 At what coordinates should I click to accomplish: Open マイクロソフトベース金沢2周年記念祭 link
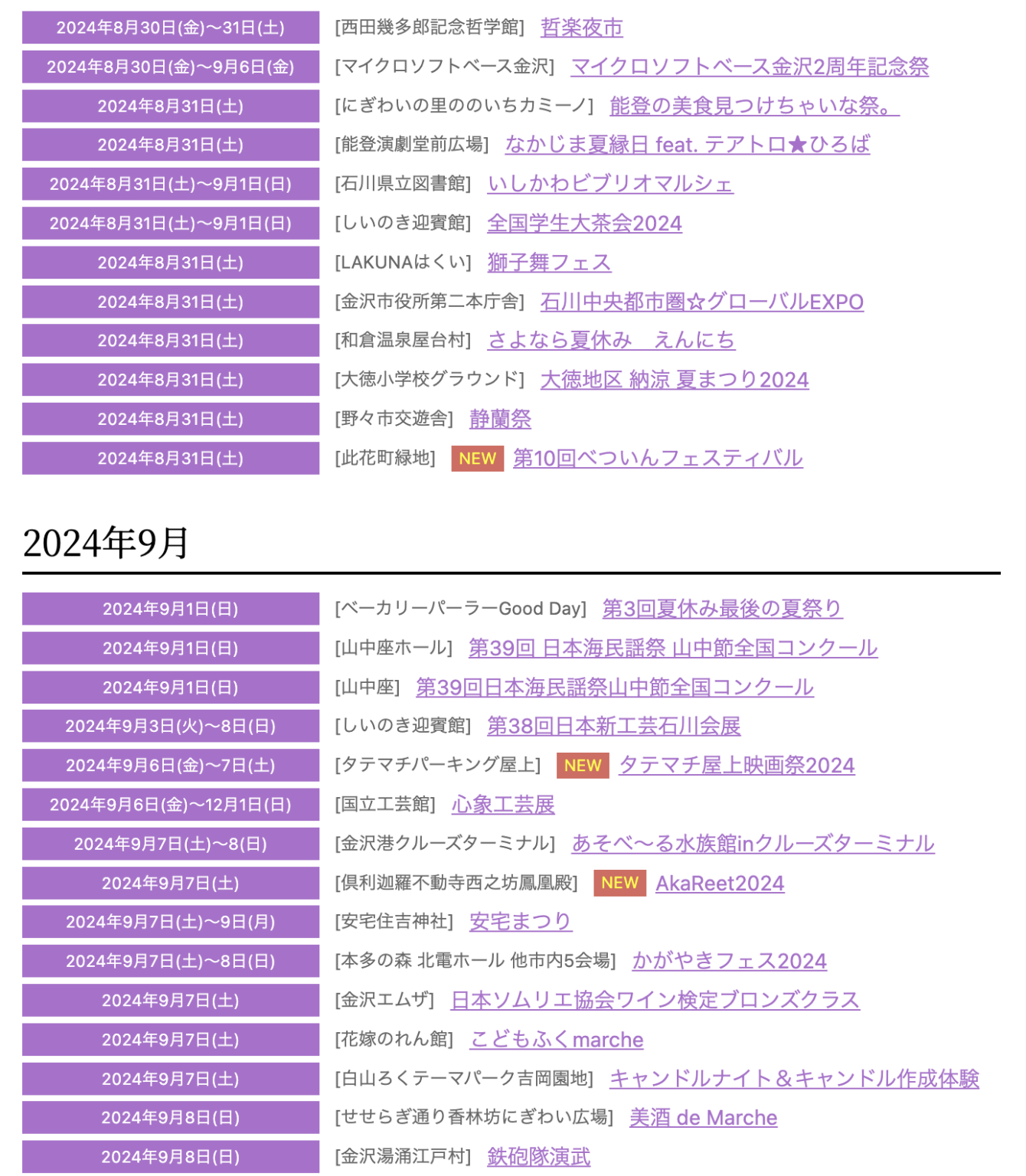tap(749, 67)
